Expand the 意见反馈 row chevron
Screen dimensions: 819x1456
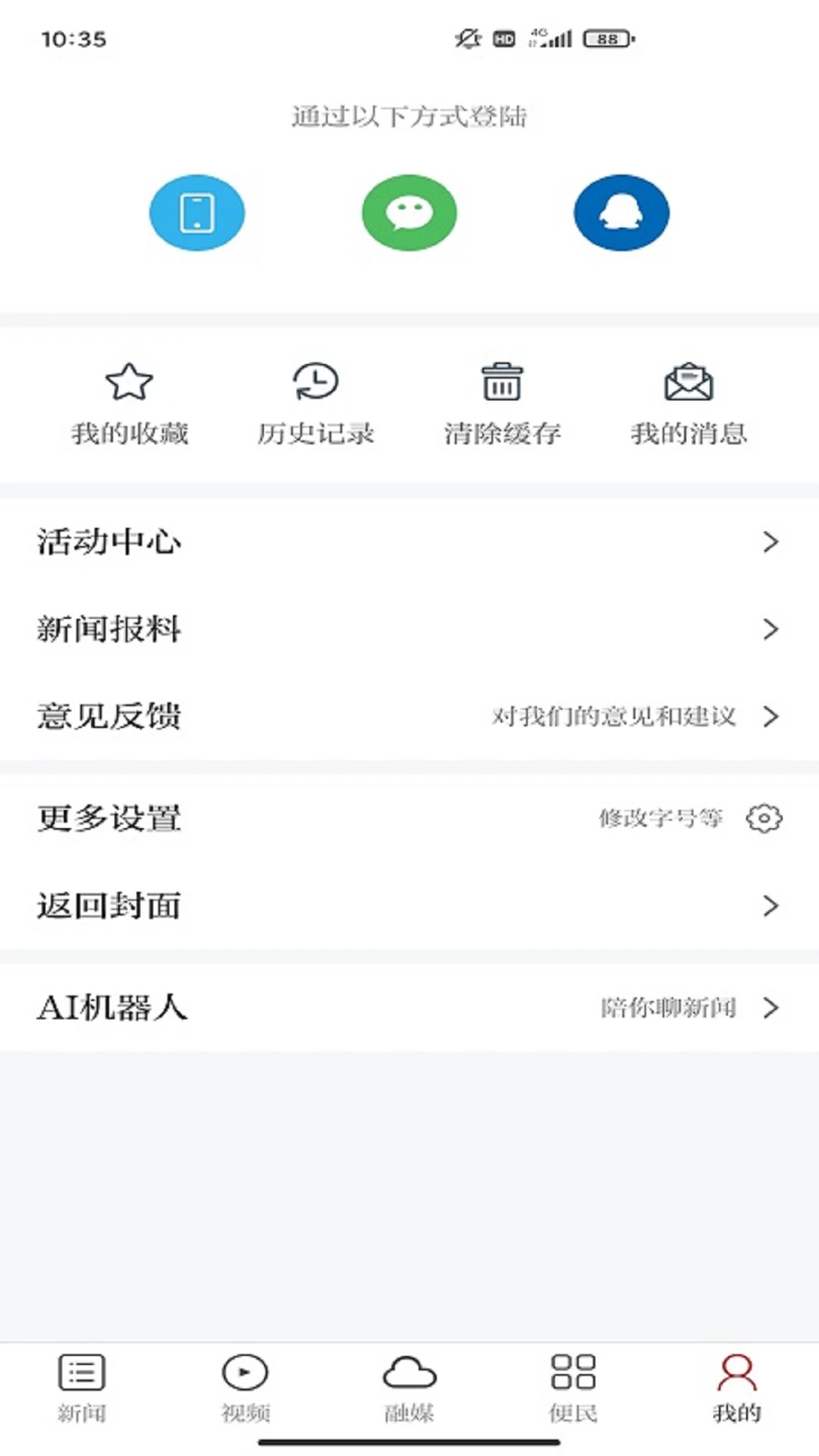[772, 716]
